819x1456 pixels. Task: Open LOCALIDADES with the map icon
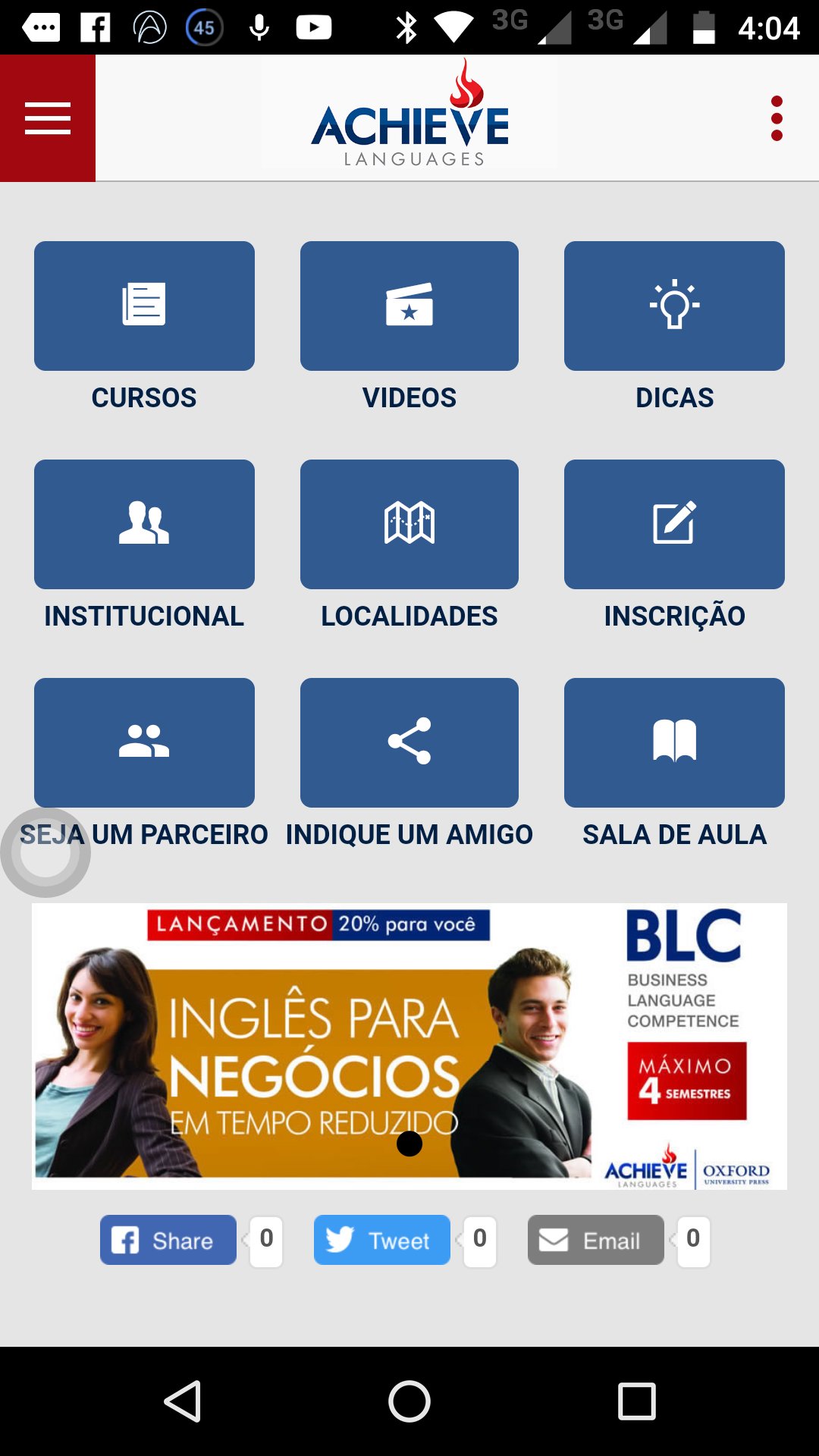tap(409, 523)
